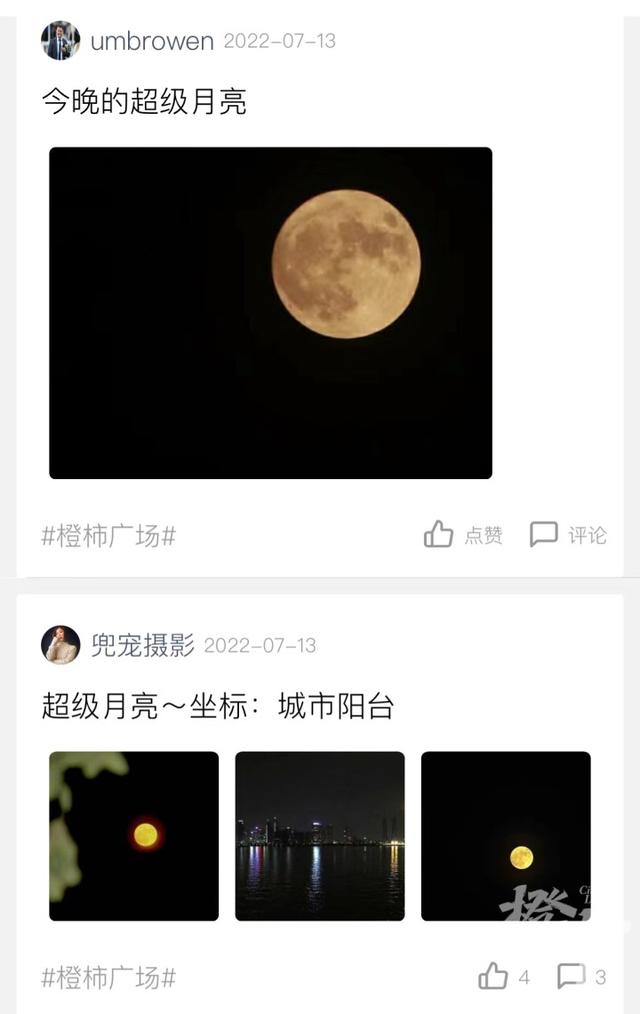The width and height of the screenshot is (640, 1014).
Task: View 兜宠摄影's third moon photo
Action: click(x=506, y=836)
